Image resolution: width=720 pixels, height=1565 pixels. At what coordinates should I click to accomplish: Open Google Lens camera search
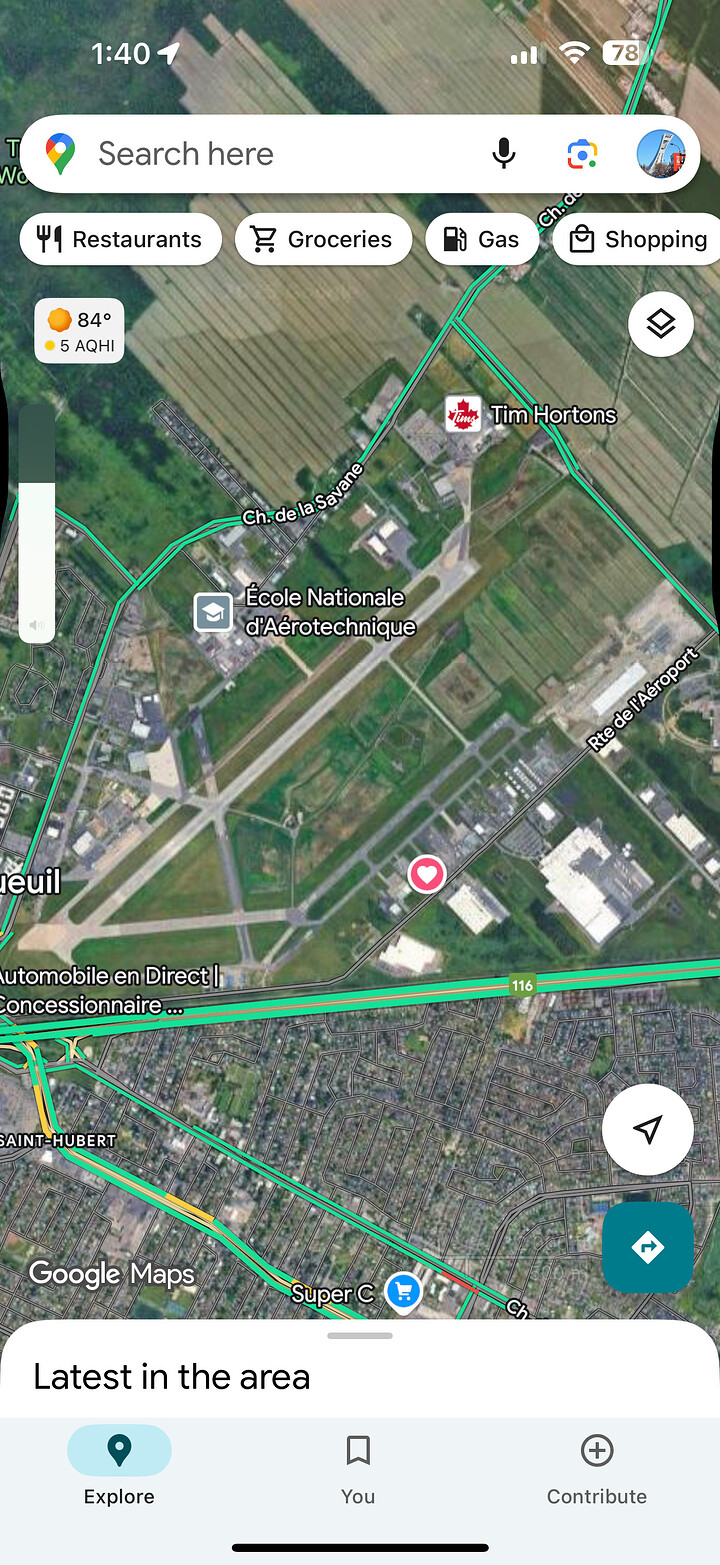pyautogui.click(x=582, y=154)
